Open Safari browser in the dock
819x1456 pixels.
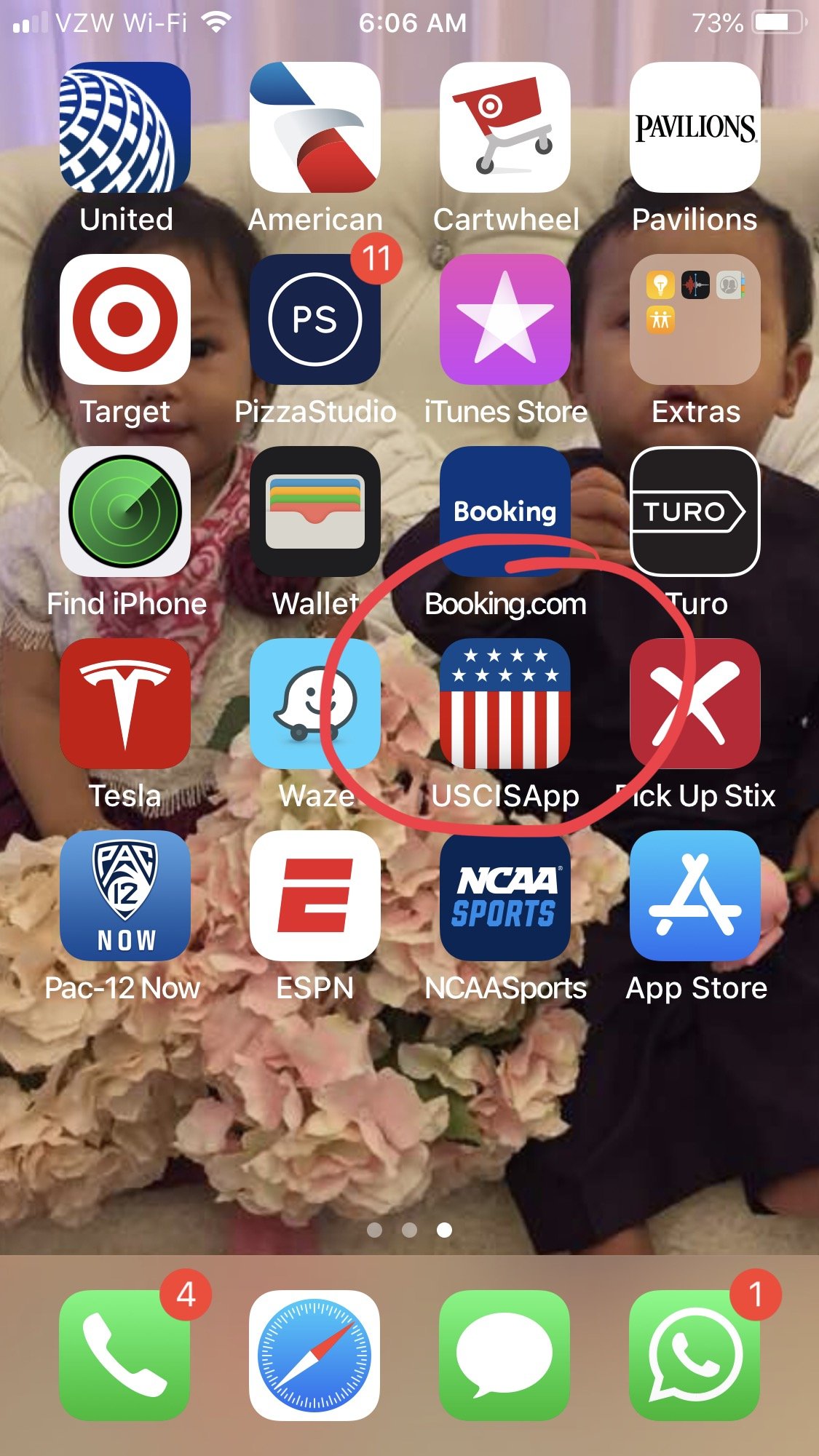(315, 1356)
